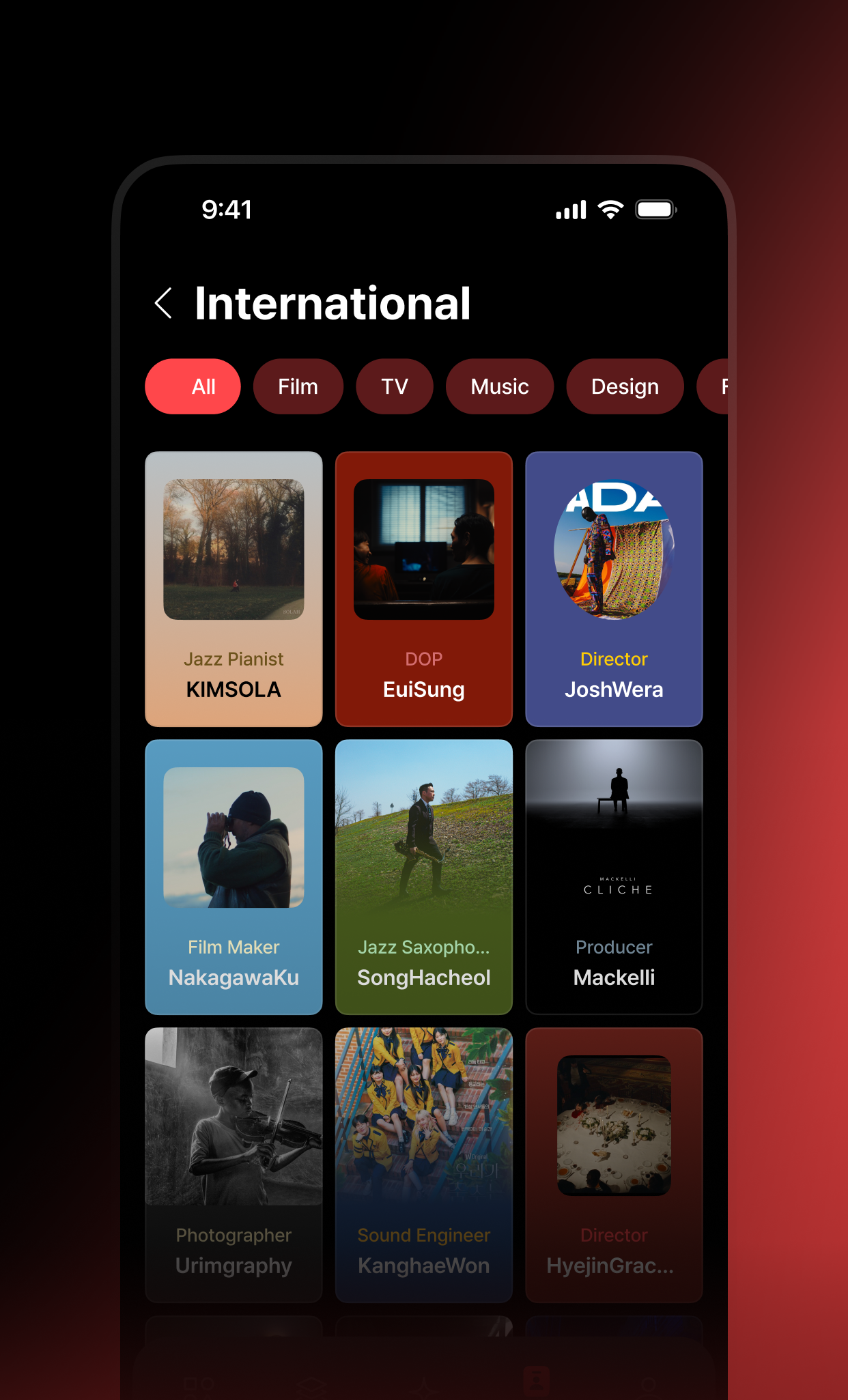Go back from the International page
Image resolution: width=848 pixels, height=1400 pixels.
click(x=164, y=303)
